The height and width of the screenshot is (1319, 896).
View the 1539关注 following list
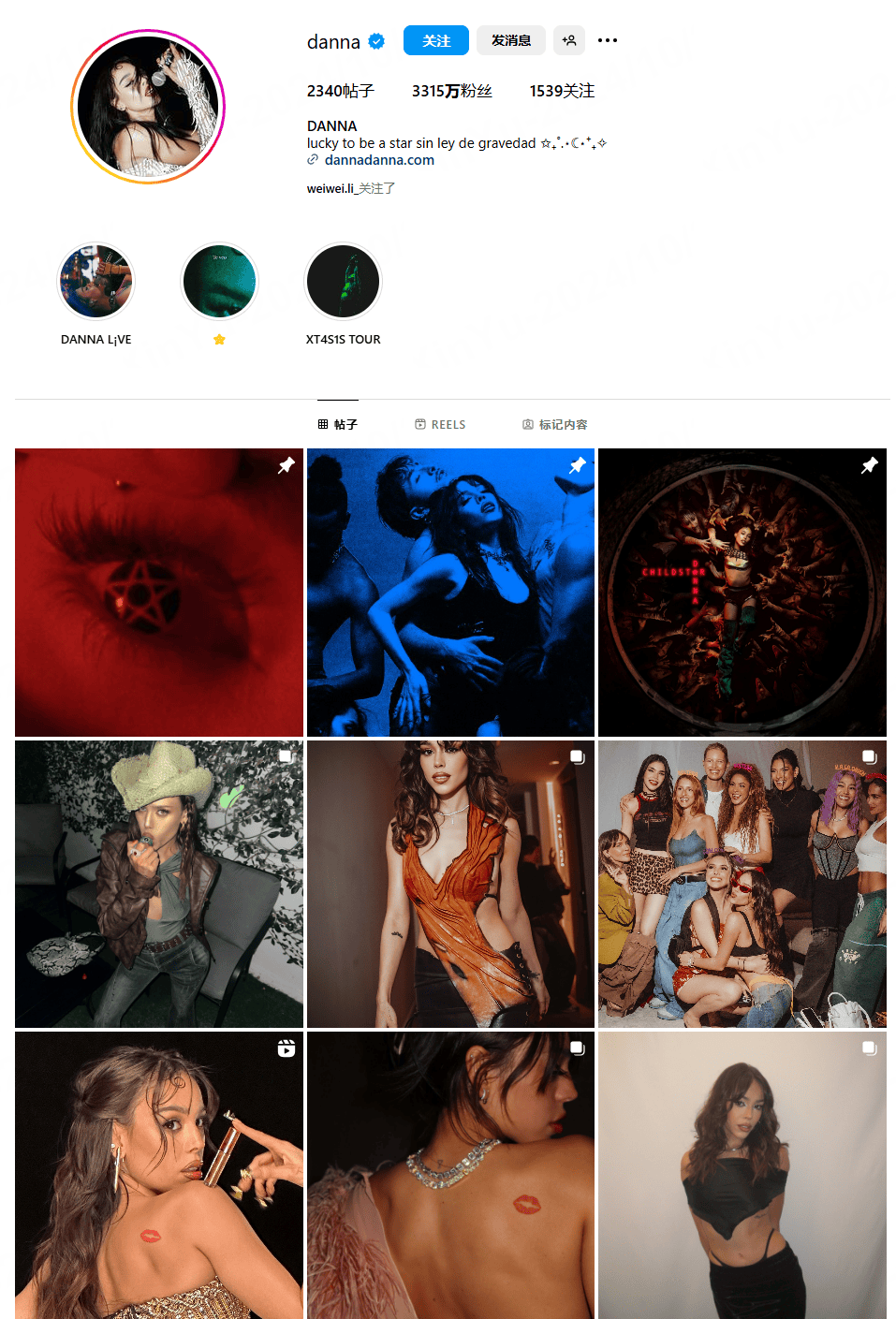coord(562,91)
